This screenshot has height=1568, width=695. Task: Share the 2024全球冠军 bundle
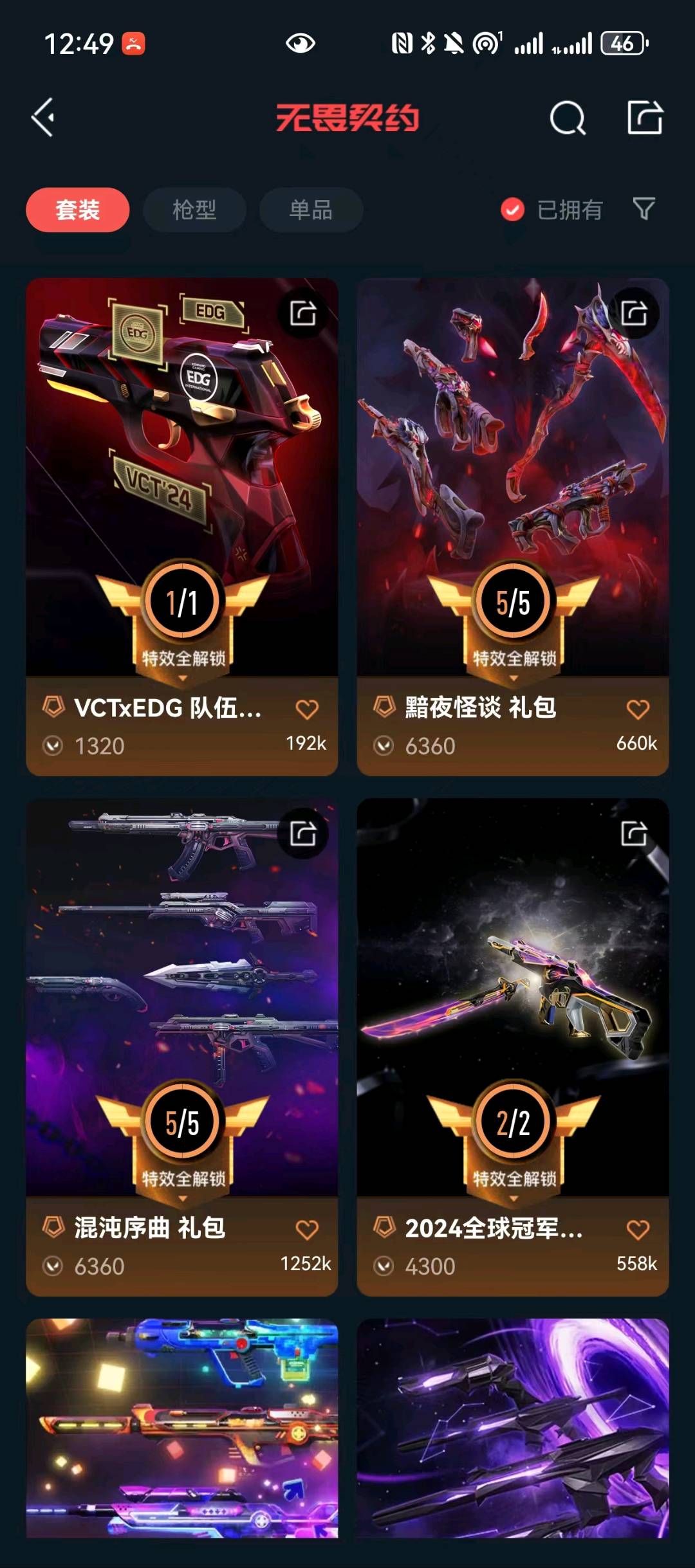pos(634,834)
